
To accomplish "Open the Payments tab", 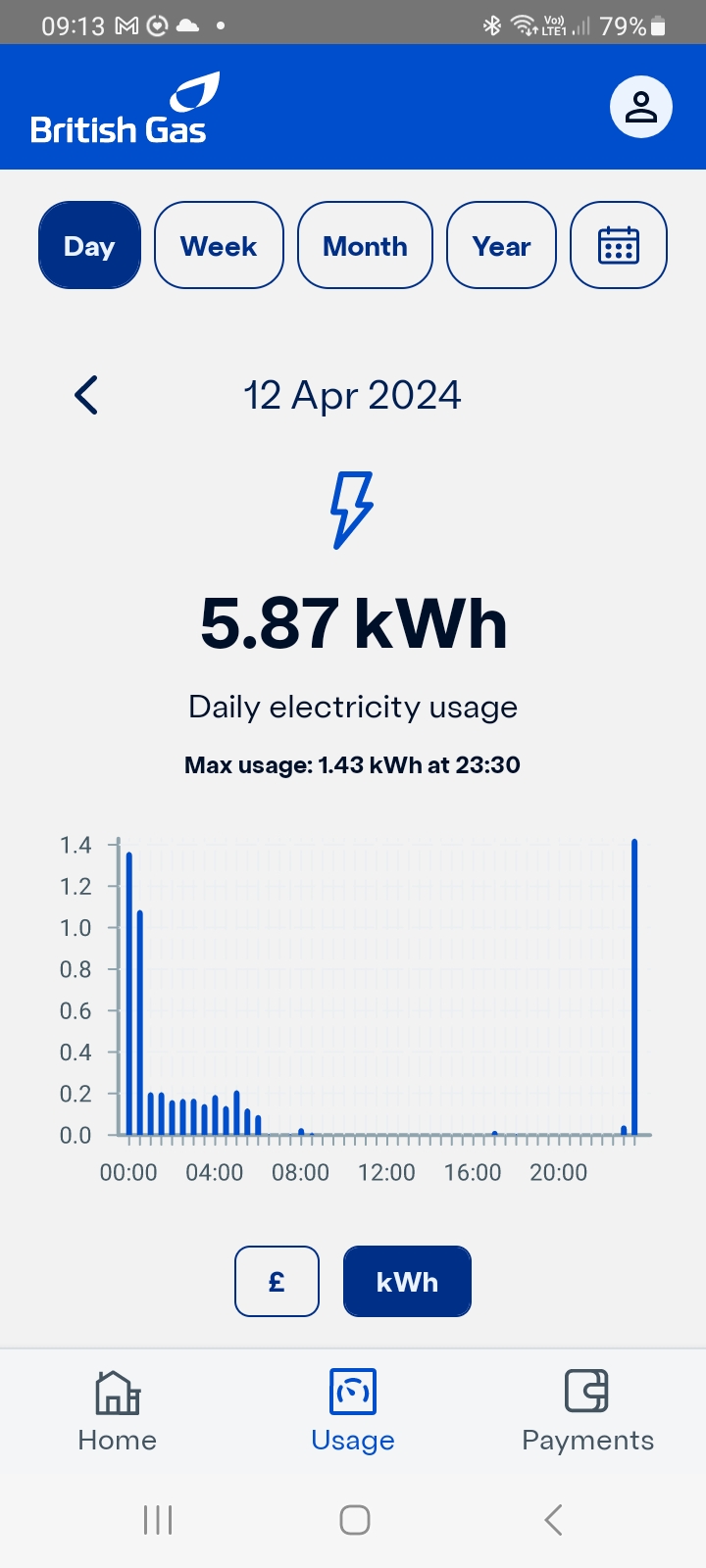I will click(587, 1411).
